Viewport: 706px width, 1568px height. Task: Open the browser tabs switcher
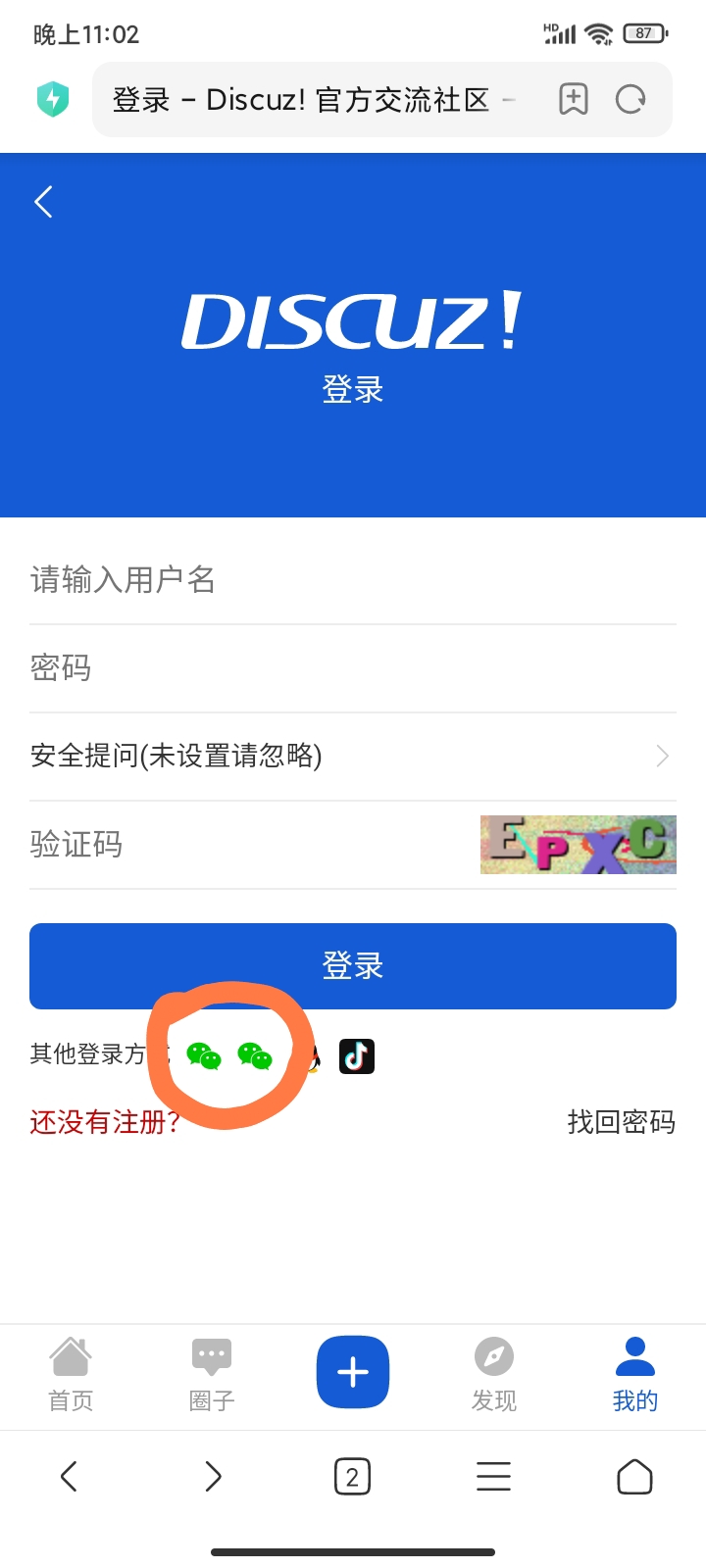pos(352,1476)
